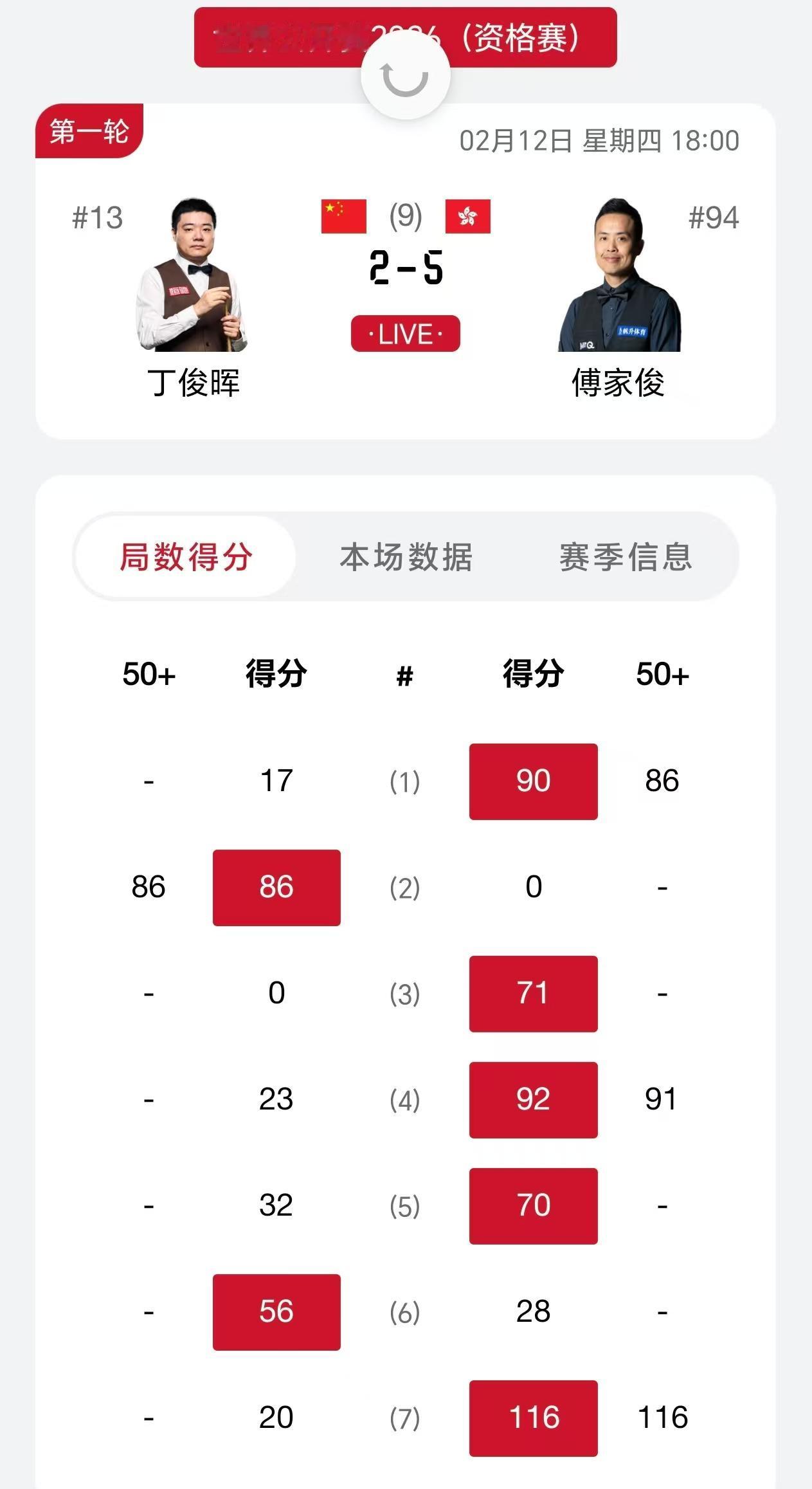Switch to the 本场数据 tab
Image resolution: width=812 pixels, height=1489 pixels.
point(407,559)
